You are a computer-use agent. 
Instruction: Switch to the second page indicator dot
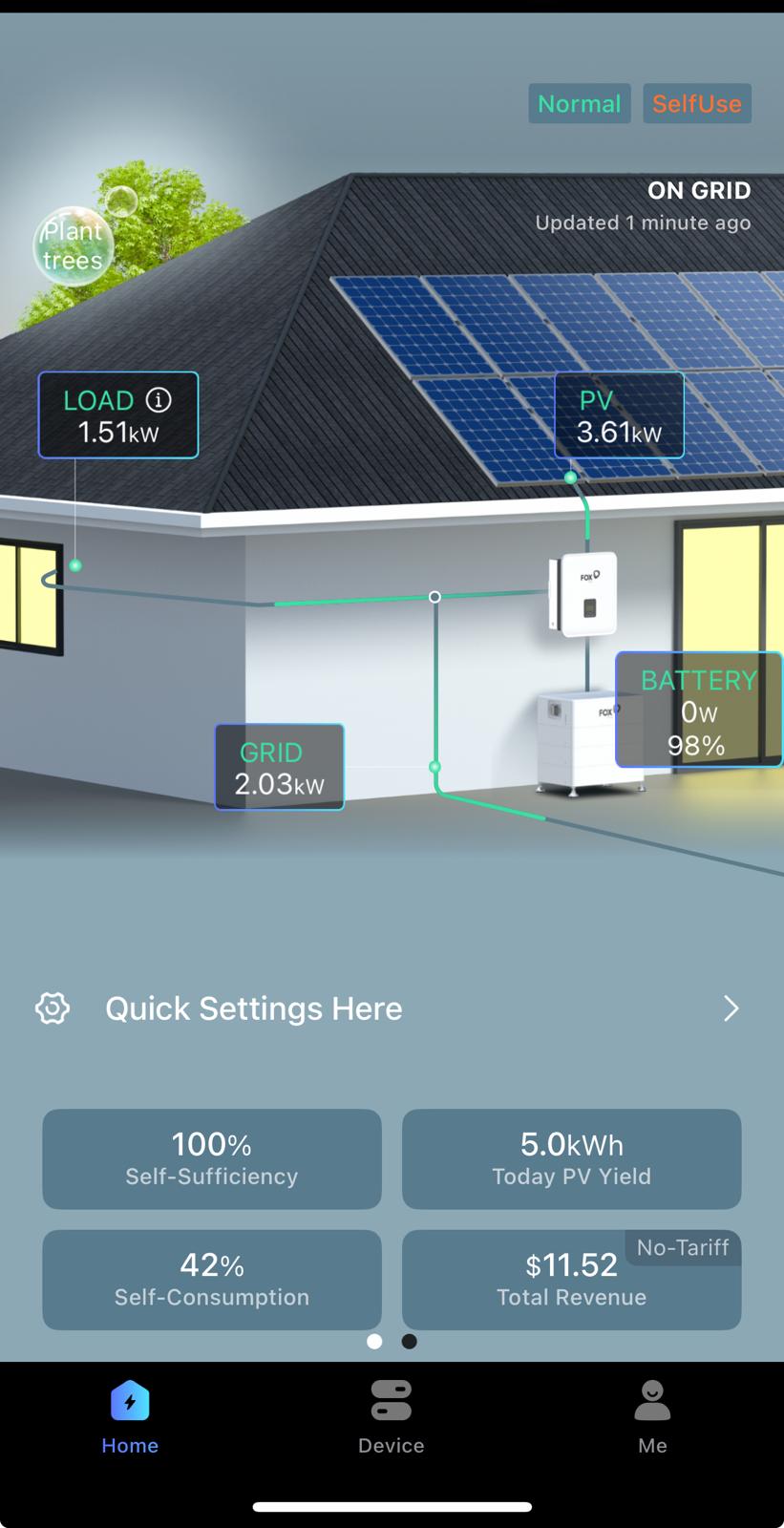(x=409, y=1342)
